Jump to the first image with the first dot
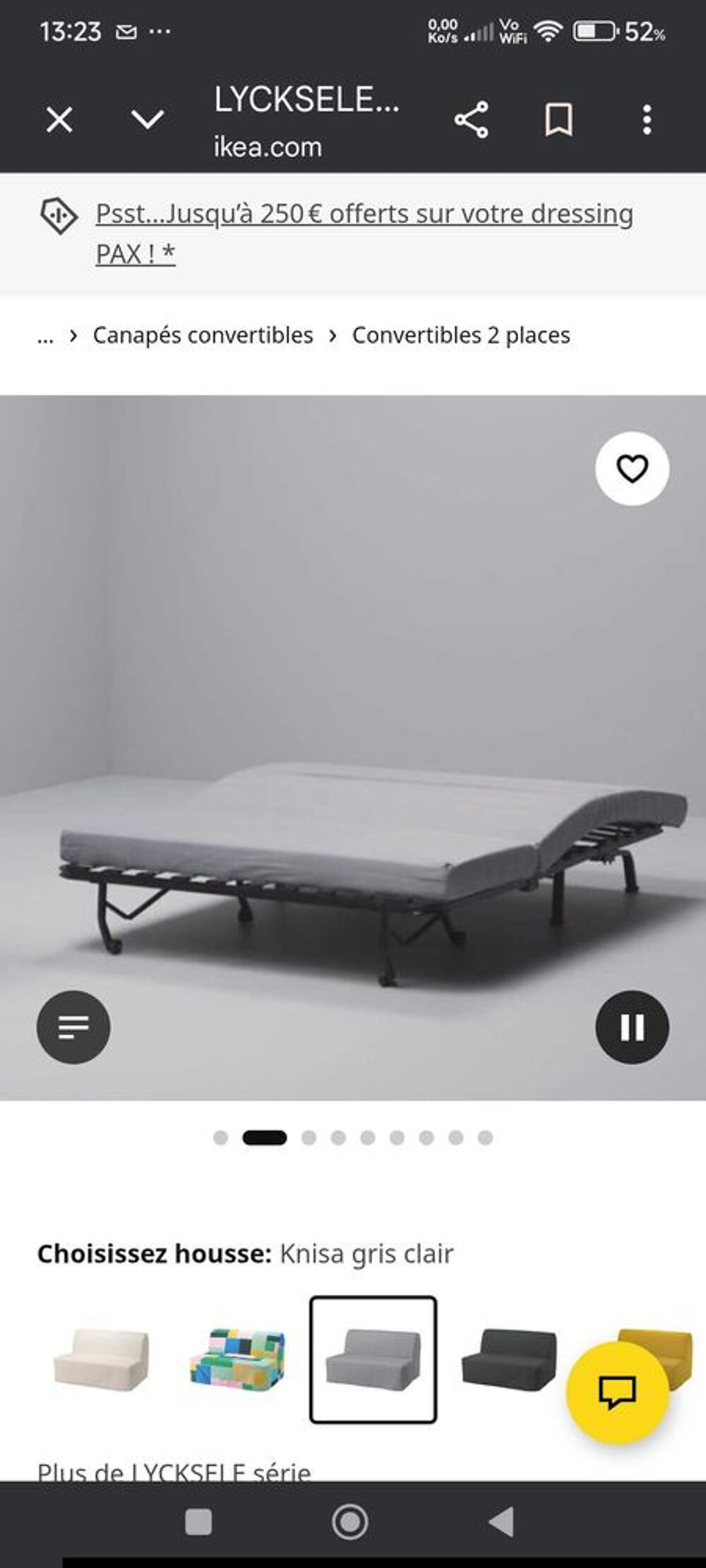Screen dimensions: 706x1568 point(220,1138)
